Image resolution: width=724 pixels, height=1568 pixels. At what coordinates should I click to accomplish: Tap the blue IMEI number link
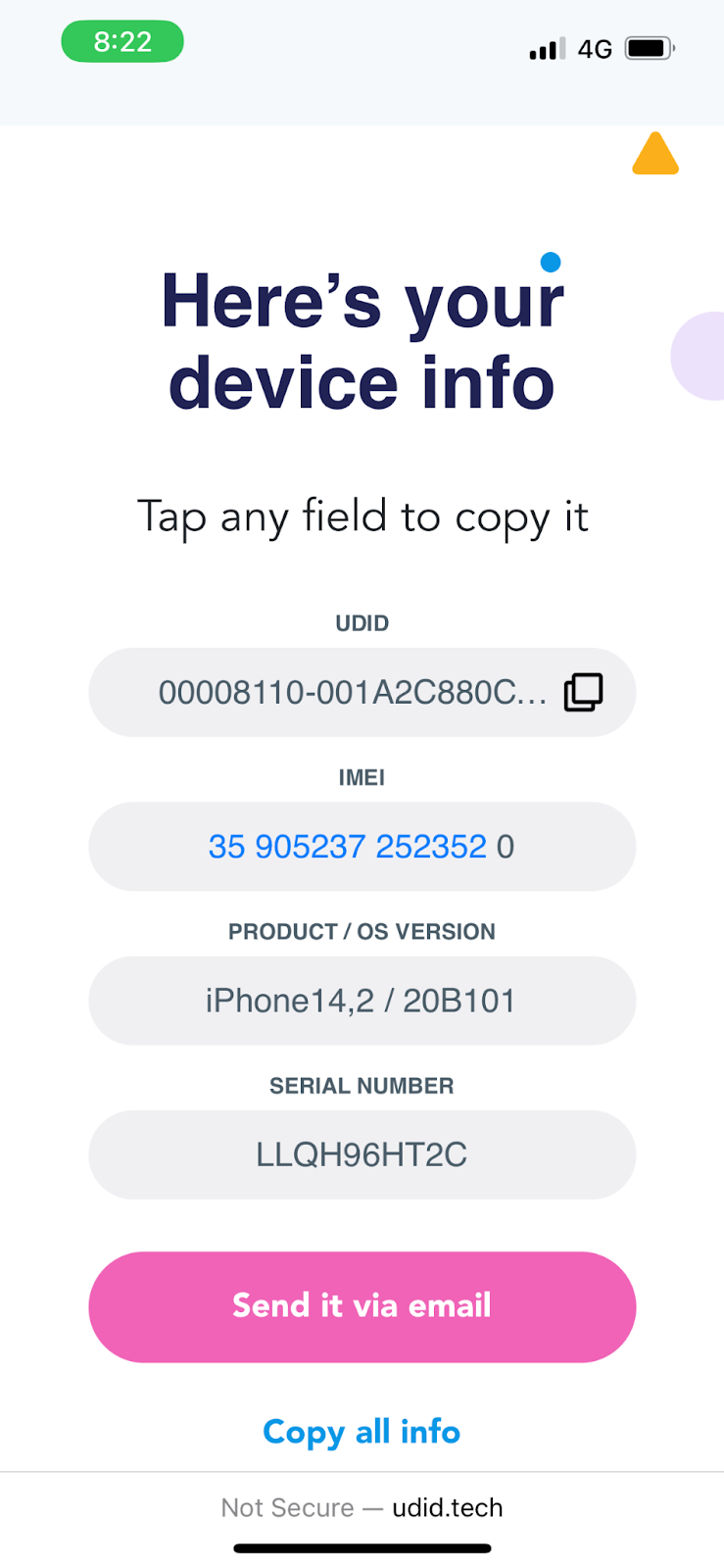point(347,847)
